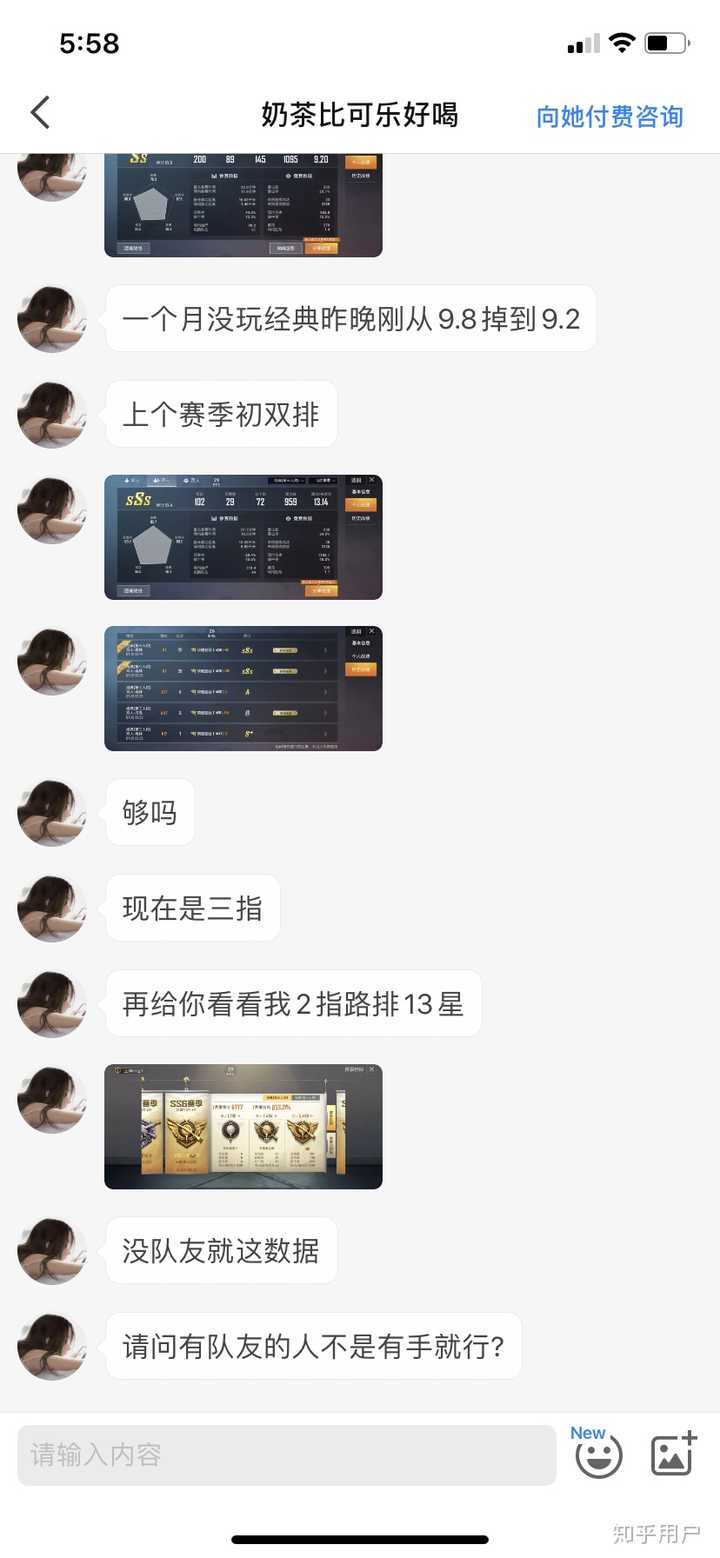Screen dimensions: 720x1558
Task: Open the SSS season stats screenshot image
Action: coord(243,537)
